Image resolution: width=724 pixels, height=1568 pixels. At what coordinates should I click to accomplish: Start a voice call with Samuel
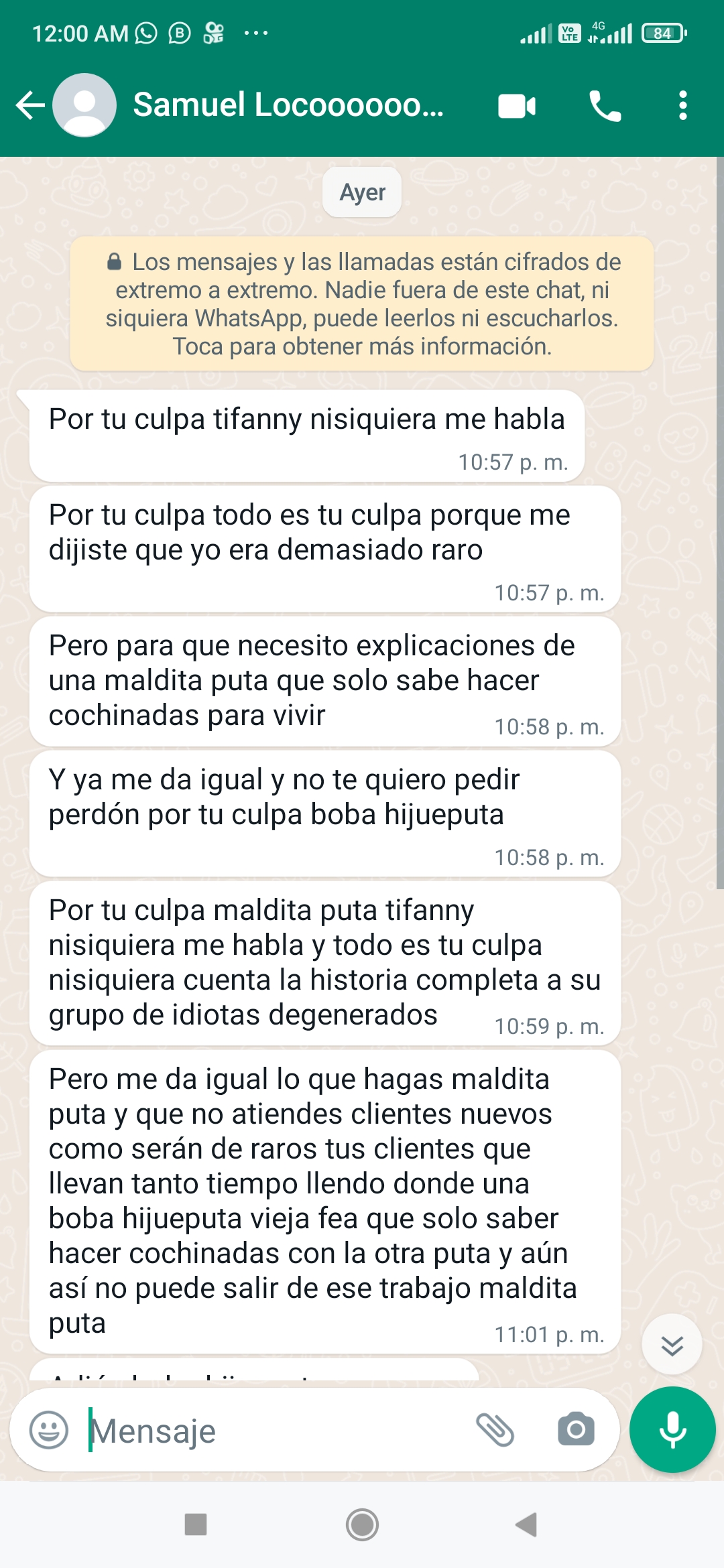click(605, 106)
